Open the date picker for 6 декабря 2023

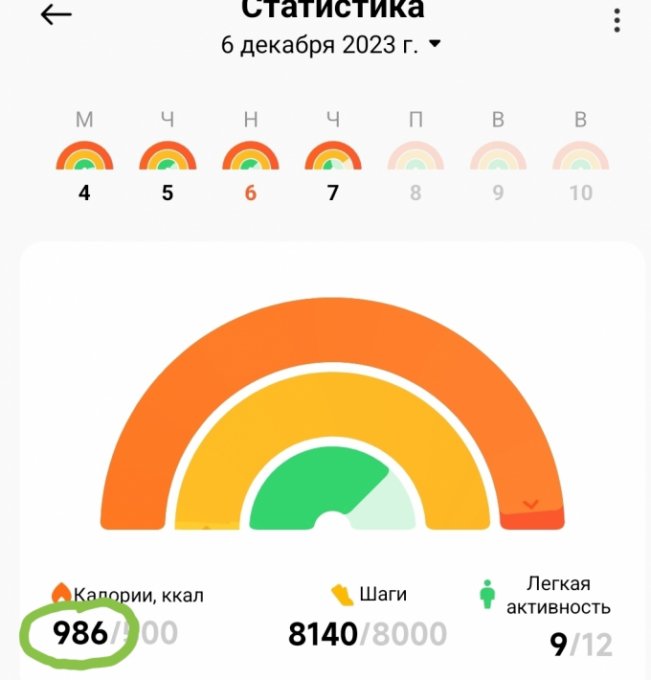330,45
